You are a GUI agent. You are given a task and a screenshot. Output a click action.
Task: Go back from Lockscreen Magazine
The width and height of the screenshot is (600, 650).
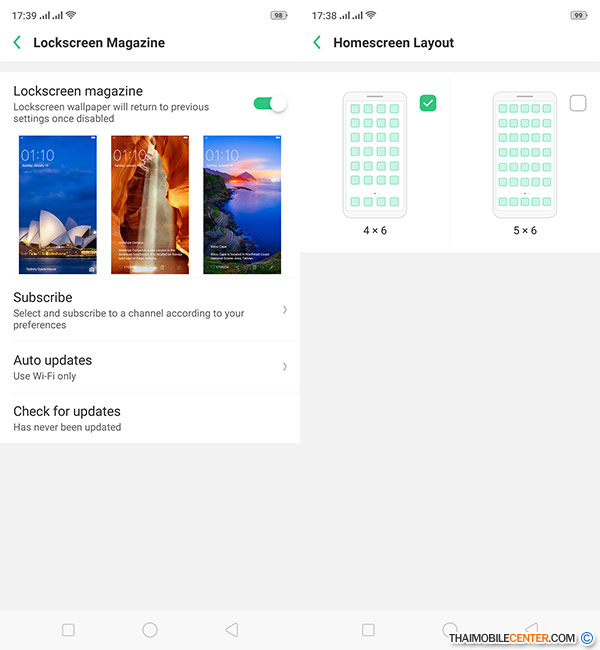coord(17,43)
